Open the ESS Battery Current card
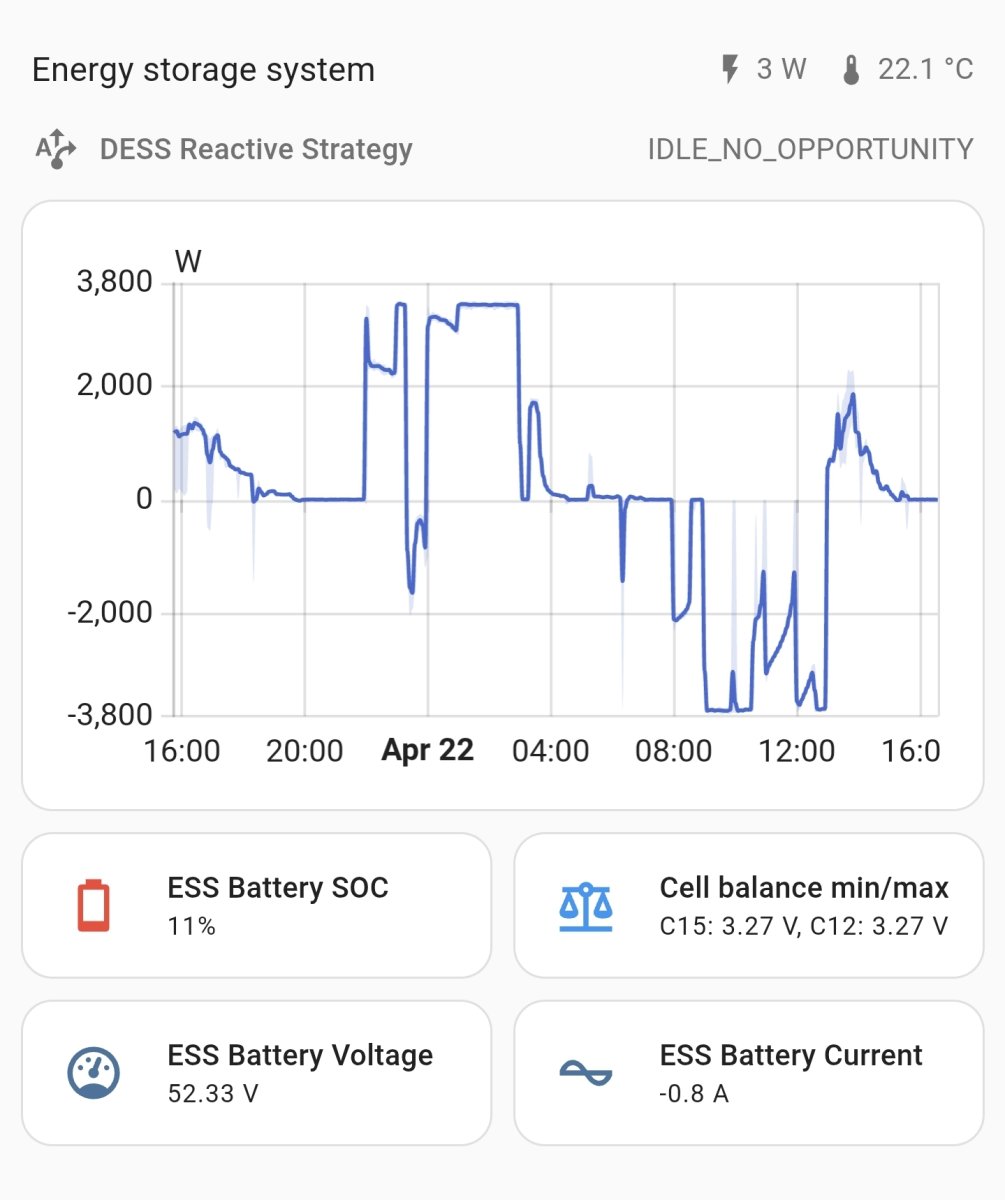Screen dimensions: 1005x1200 [749, 1073]
